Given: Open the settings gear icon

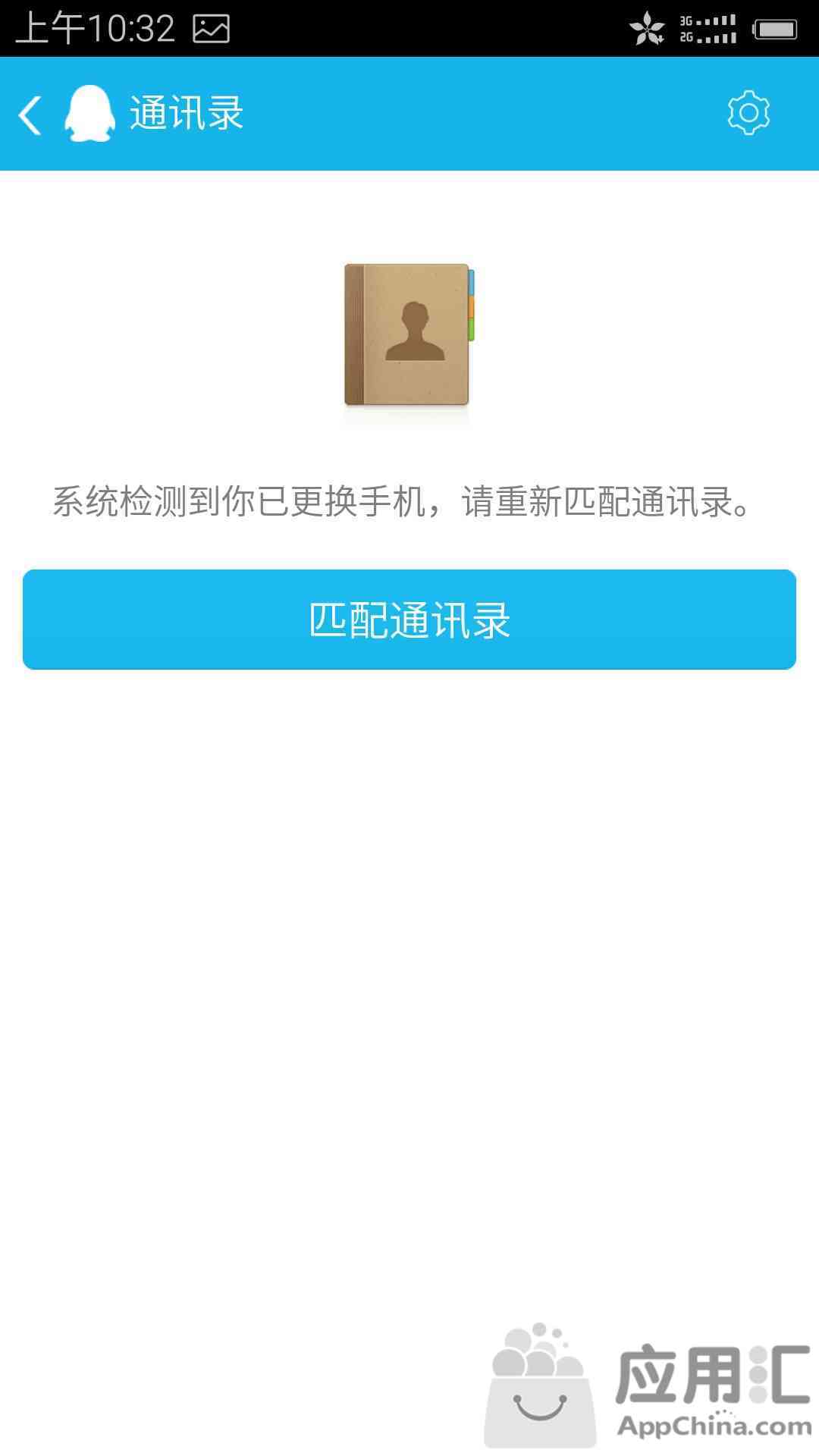Looking at the screenshot, I should pyautogui.click(x=748, y=114).
